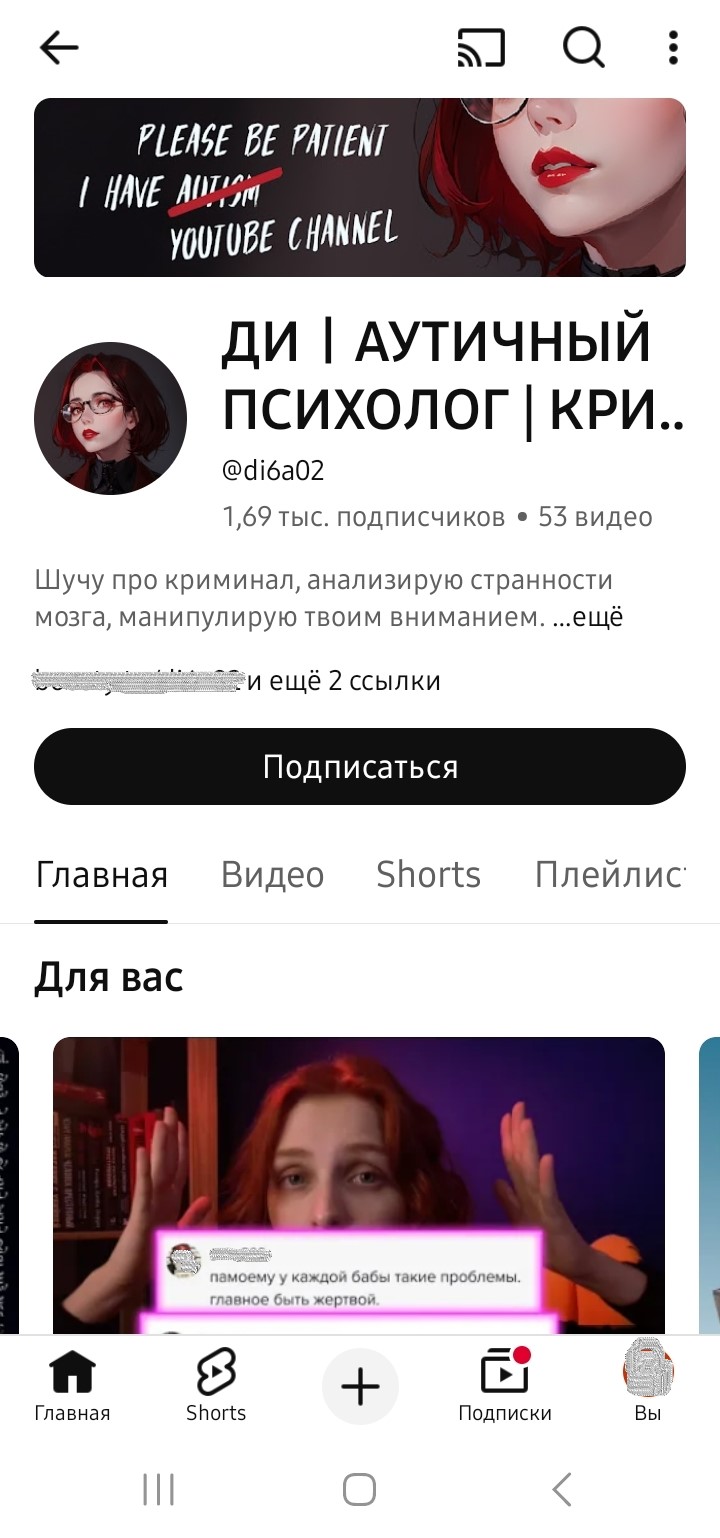Open system recent apps
The height and width of the screenshot is (1538, 720).
pyautogui.click(x=158, y=1489)
